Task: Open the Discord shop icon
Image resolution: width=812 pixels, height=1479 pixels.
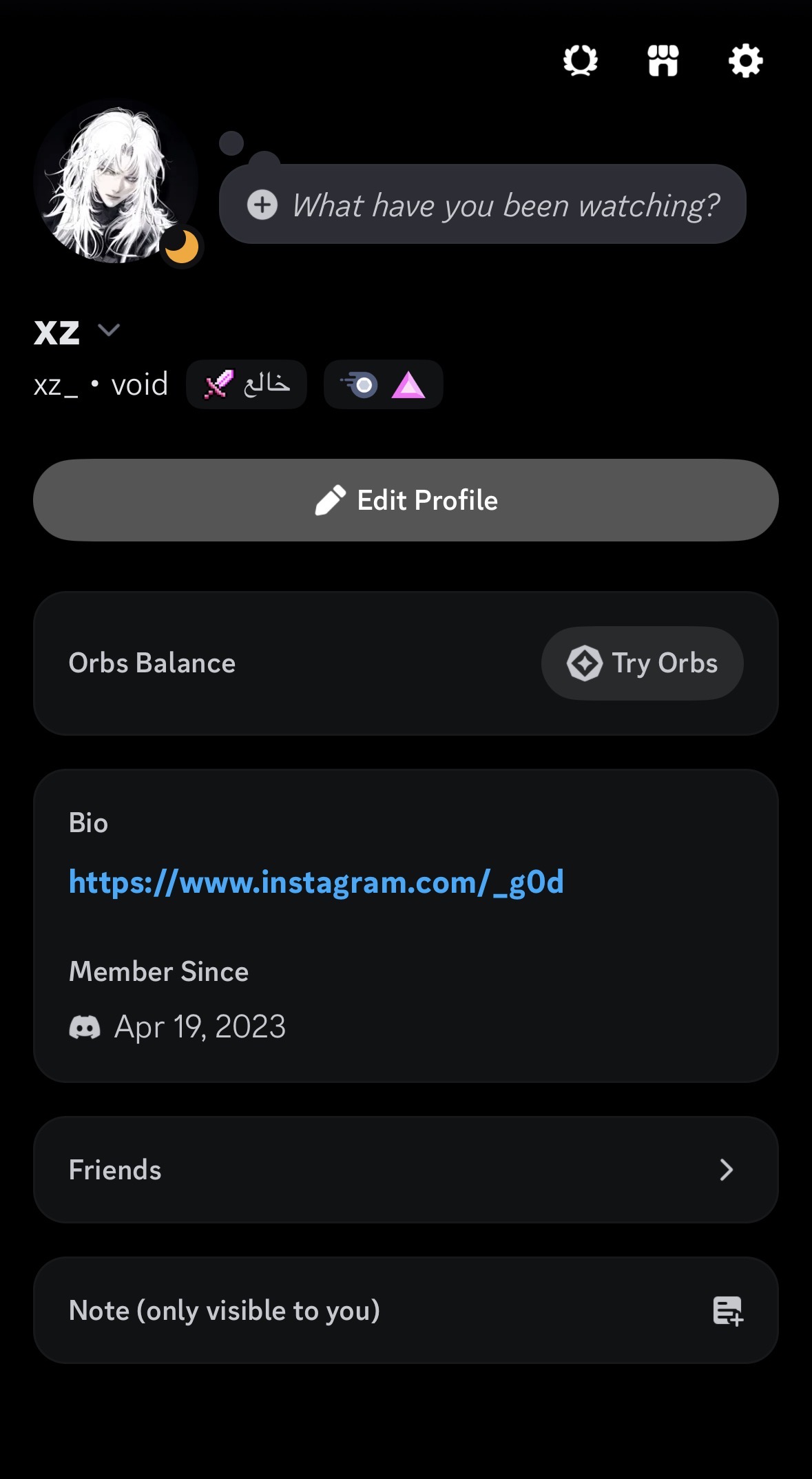Action: (663, 61)
